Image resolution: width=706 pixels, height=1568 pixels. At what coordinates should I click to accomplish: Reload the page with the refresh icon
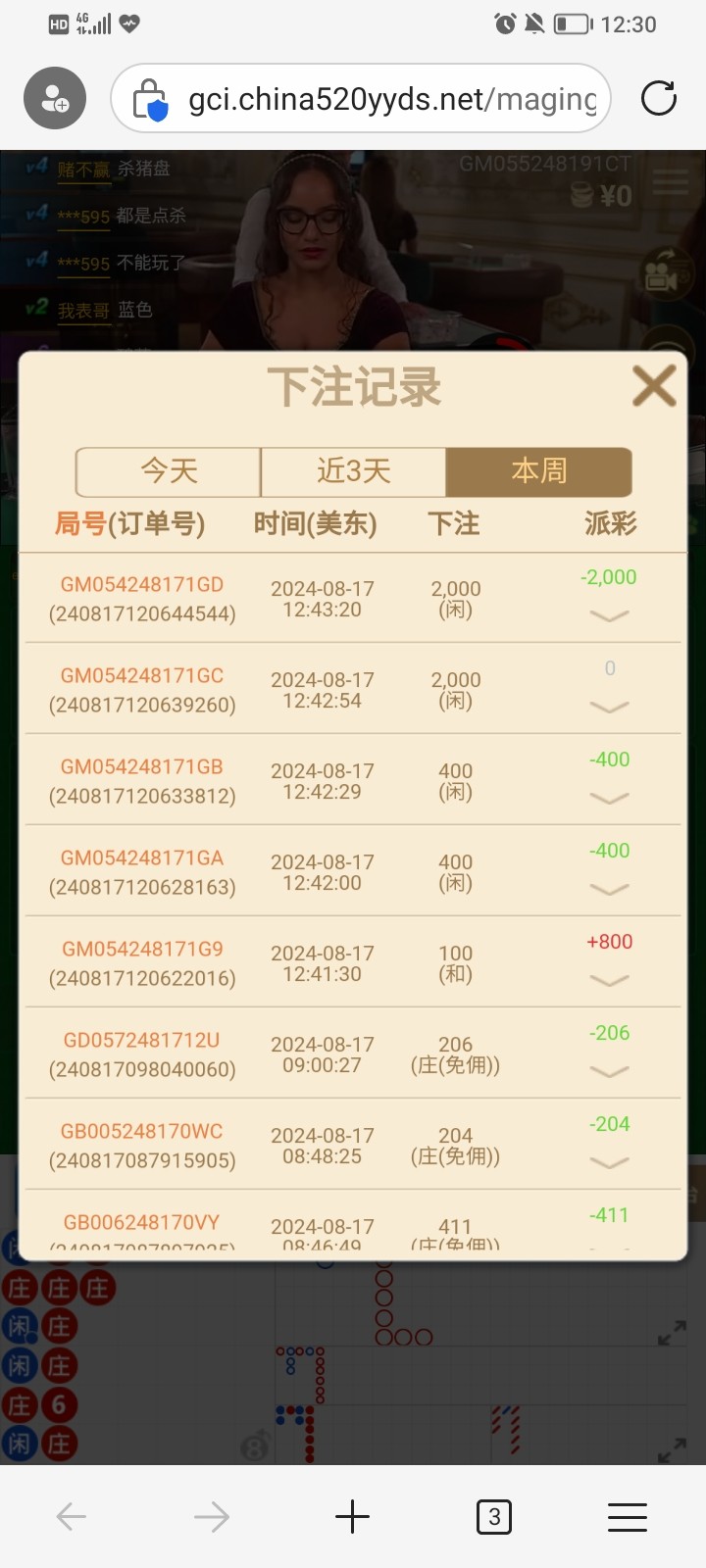tap(658, 98)
